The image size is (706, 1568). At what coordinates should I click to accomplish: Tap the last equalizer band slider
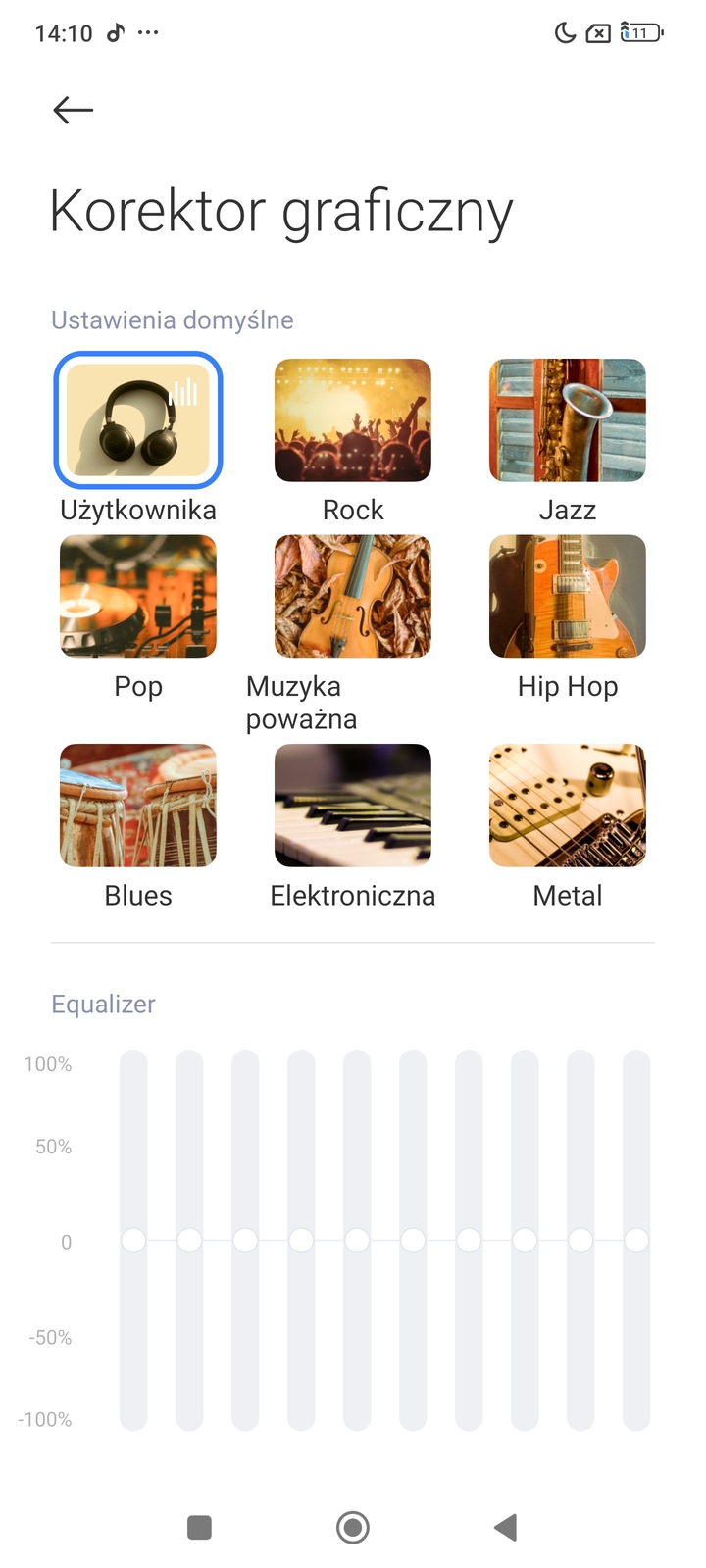tap(636, 1241)
